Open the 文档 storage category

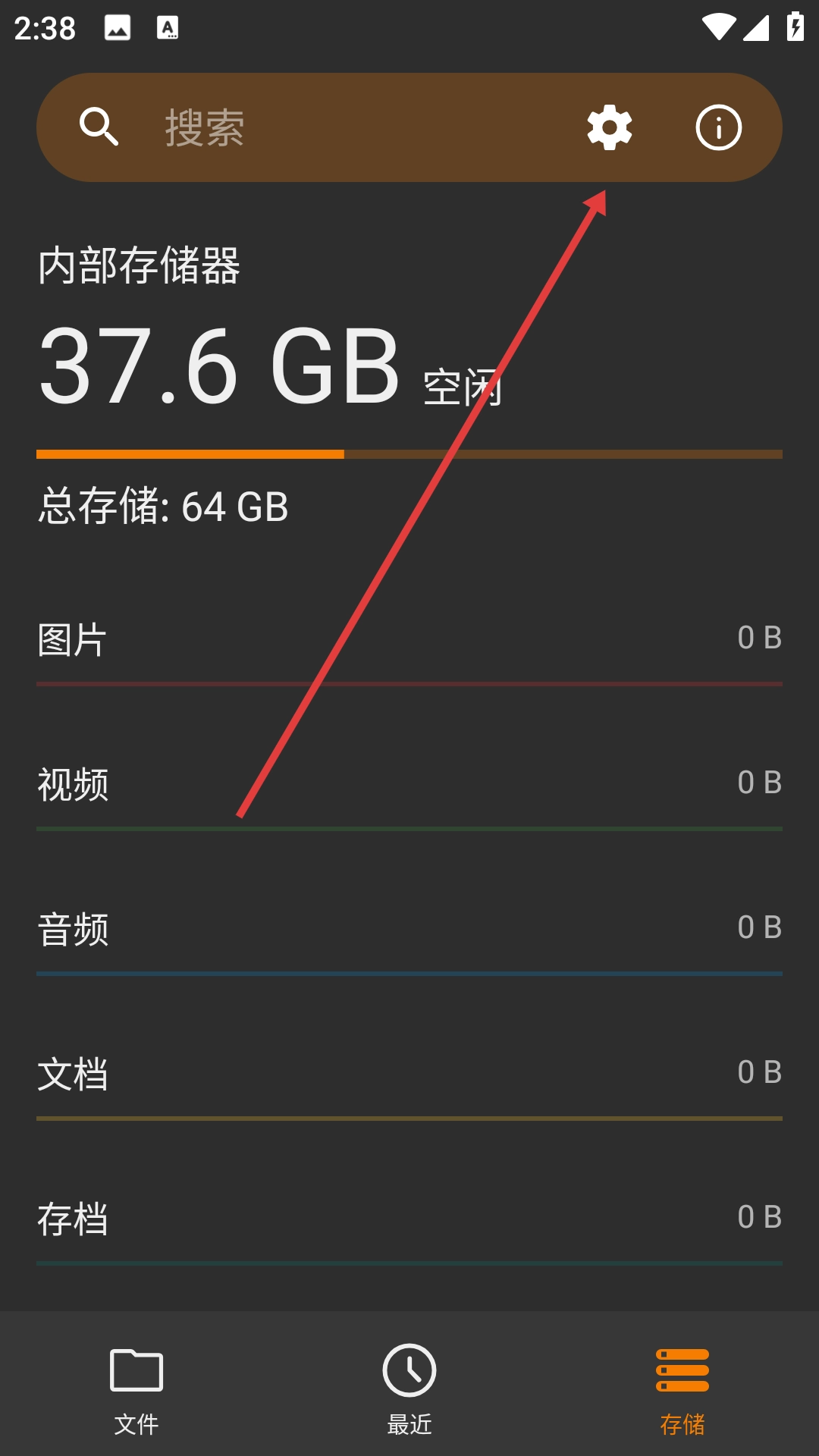(x=409, y=1075)
